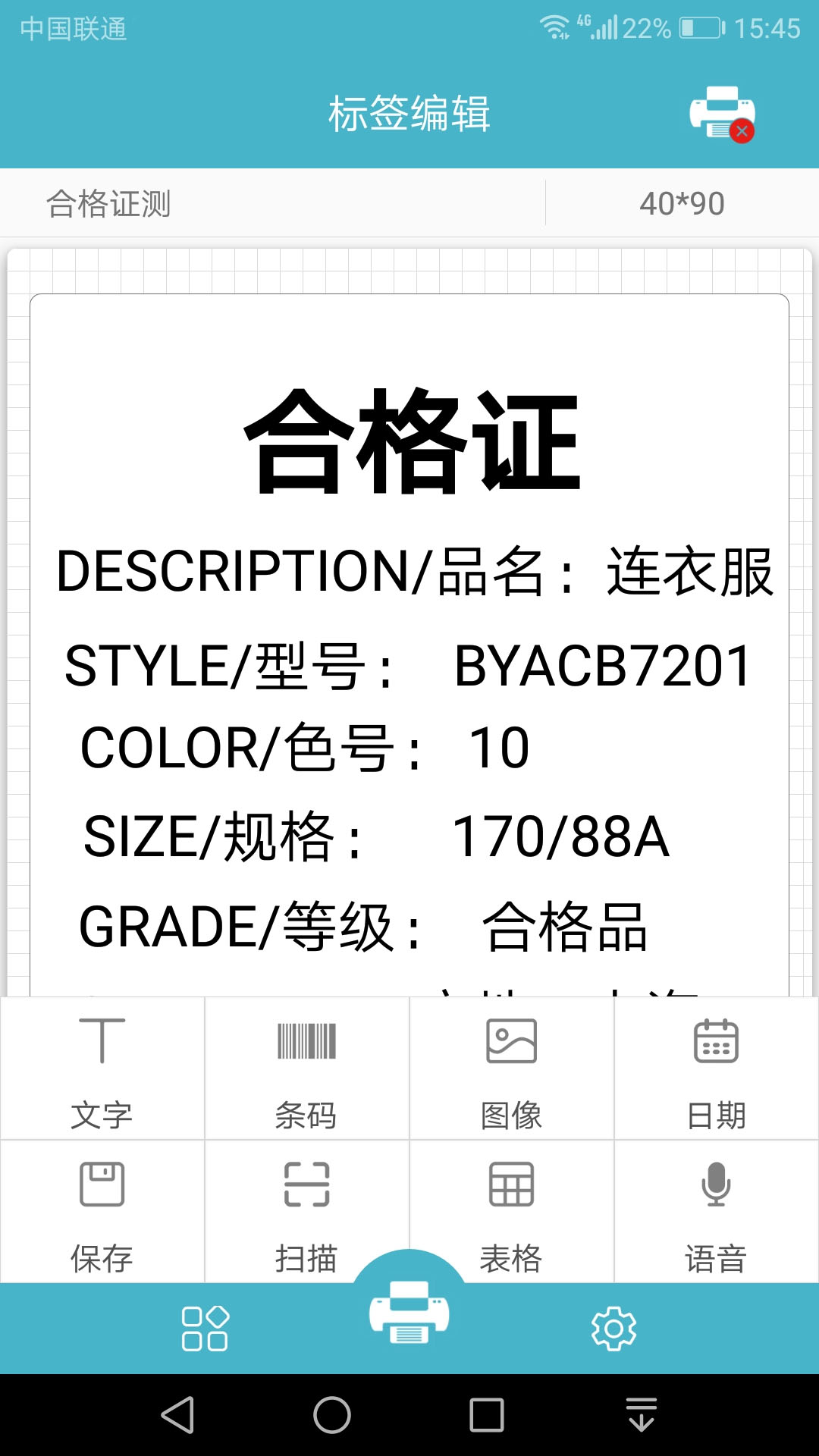Screen dimensions: 819x1456
Task: Insert a table with 表格
Action: tap(511, 1212)
